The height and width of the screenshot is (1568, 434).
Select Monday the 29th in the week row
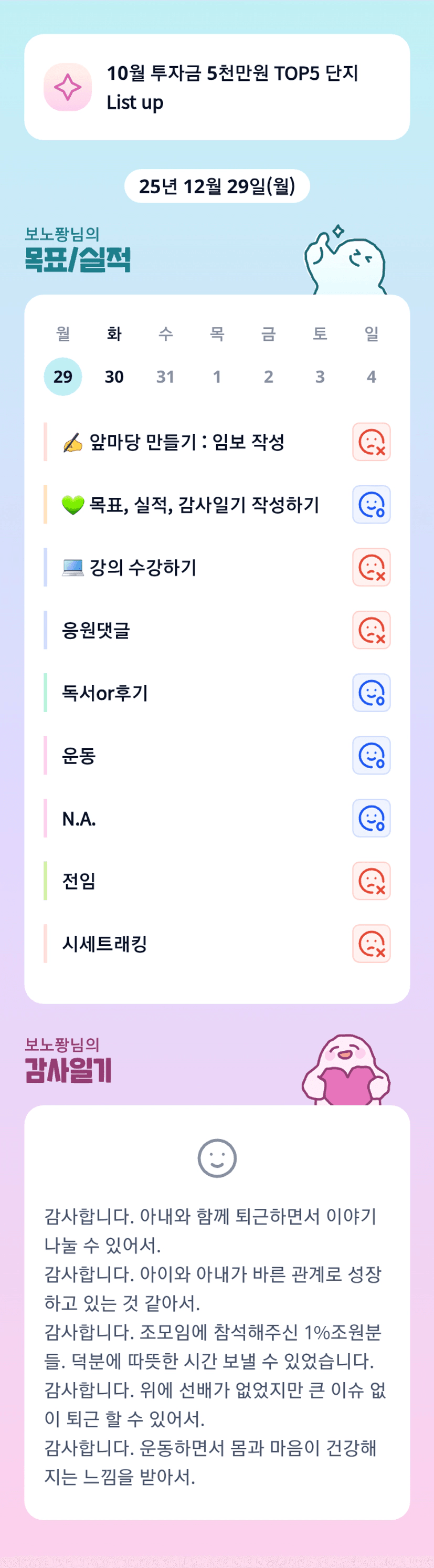(62, 376)
